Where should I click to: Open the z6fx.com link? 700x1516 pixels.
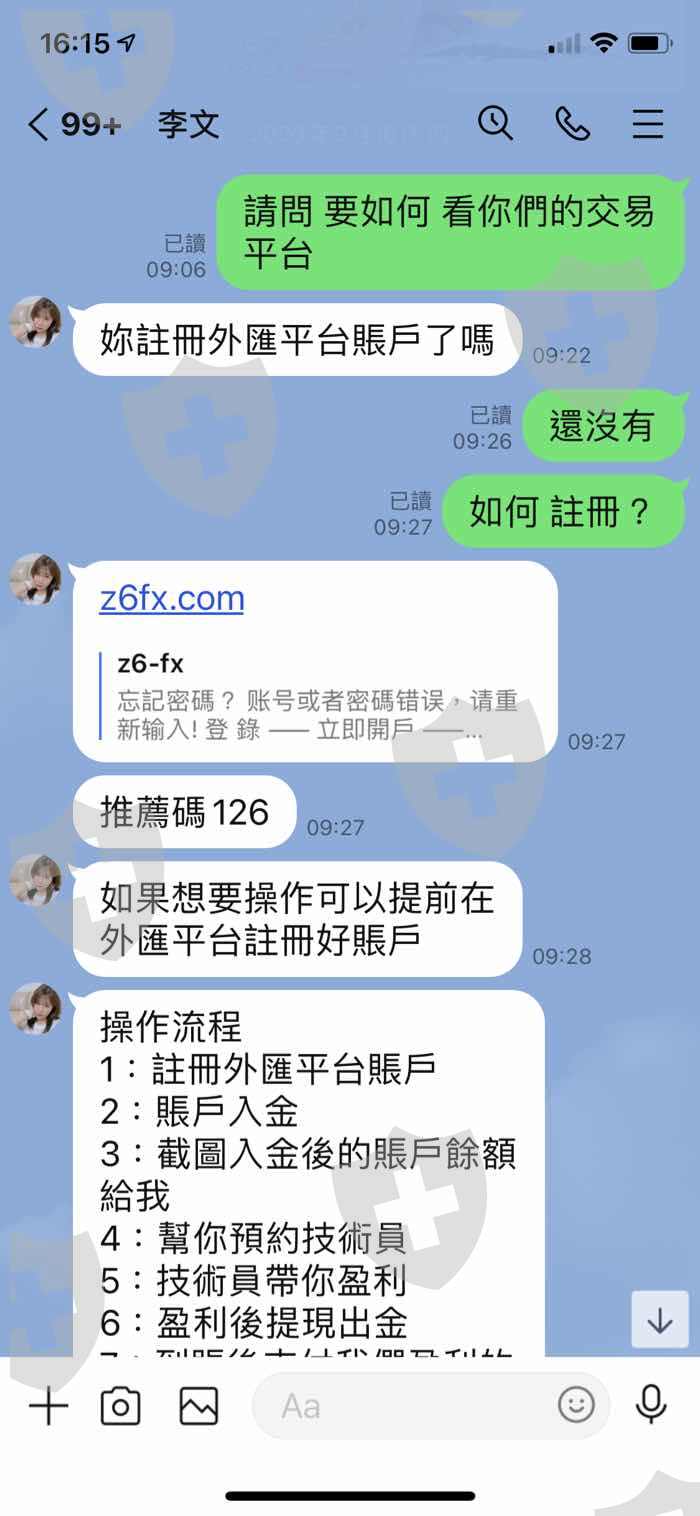[x=172, y=598]
